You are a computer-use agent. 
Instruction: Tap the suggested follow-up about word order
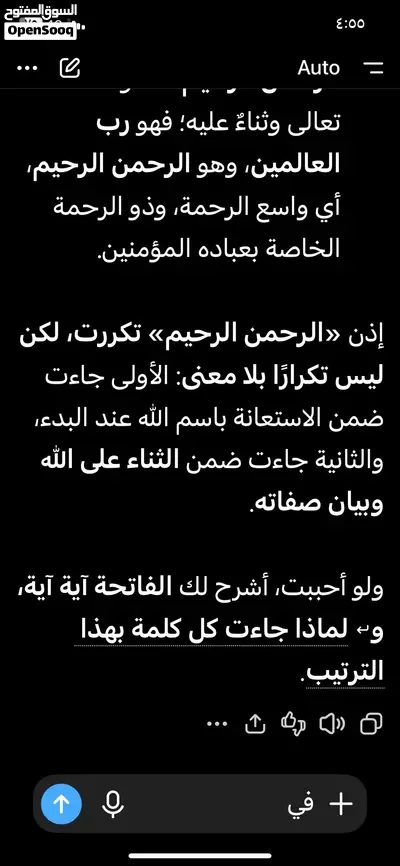[229, 652]
